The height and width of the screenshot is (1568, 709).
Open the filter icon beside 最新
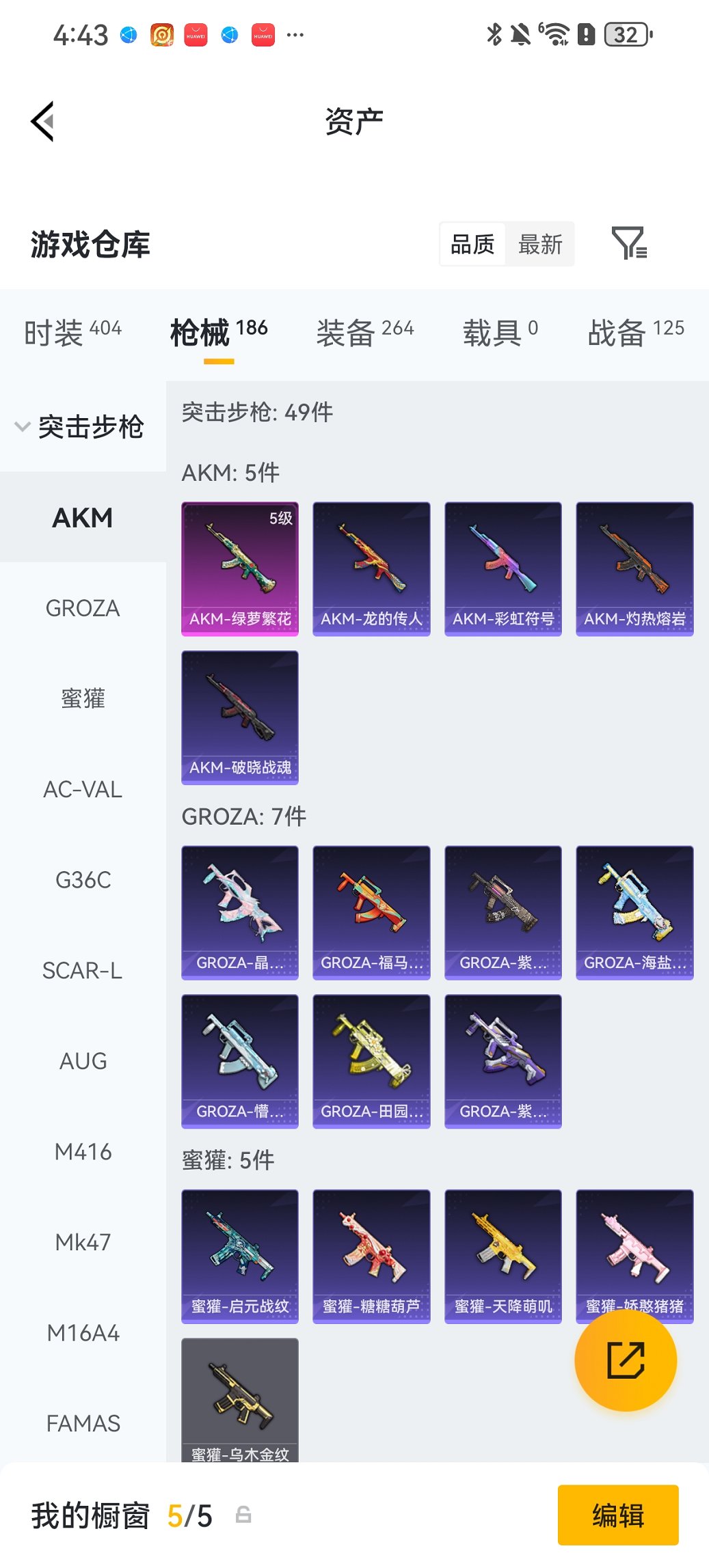(629, 244)
